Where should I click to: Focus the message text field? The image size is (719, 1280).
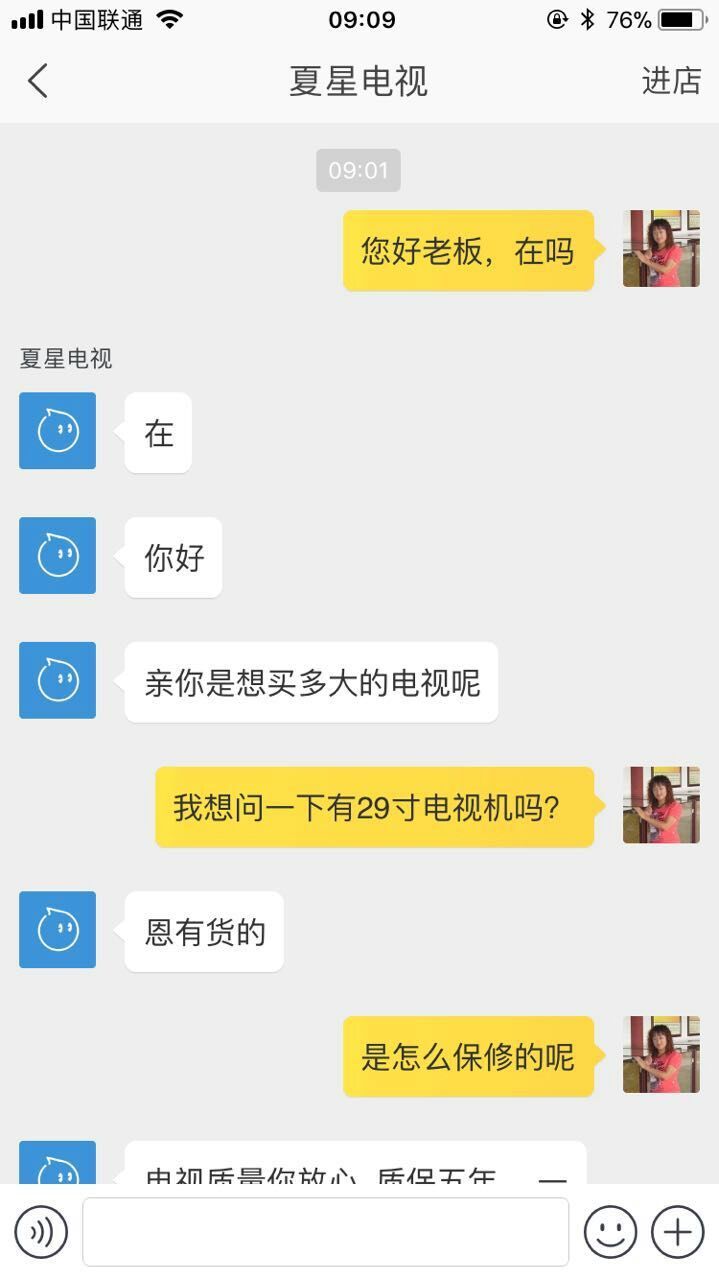coord(325,1231)
